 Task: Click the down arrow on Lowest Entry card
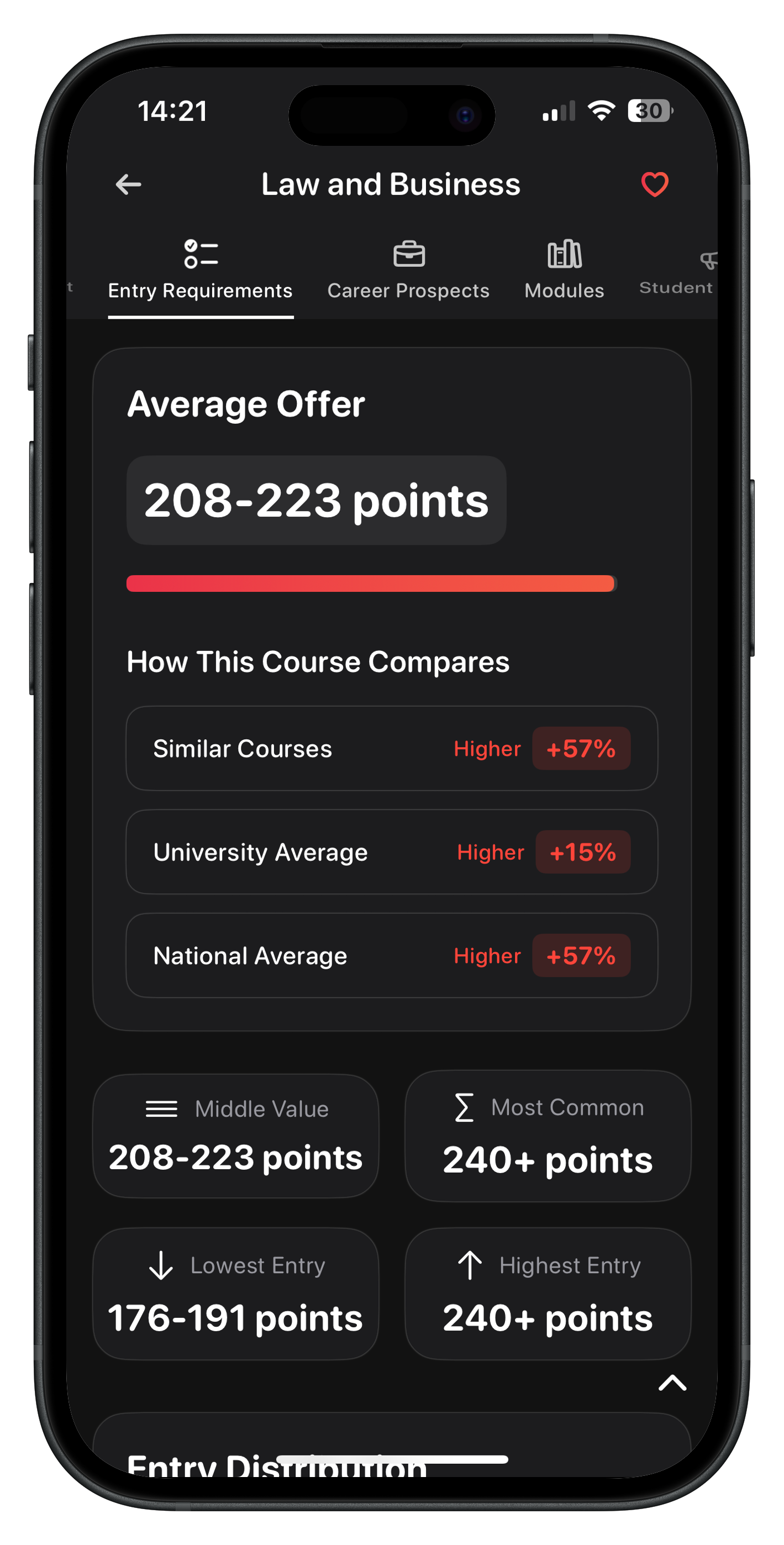[160, 1265]
